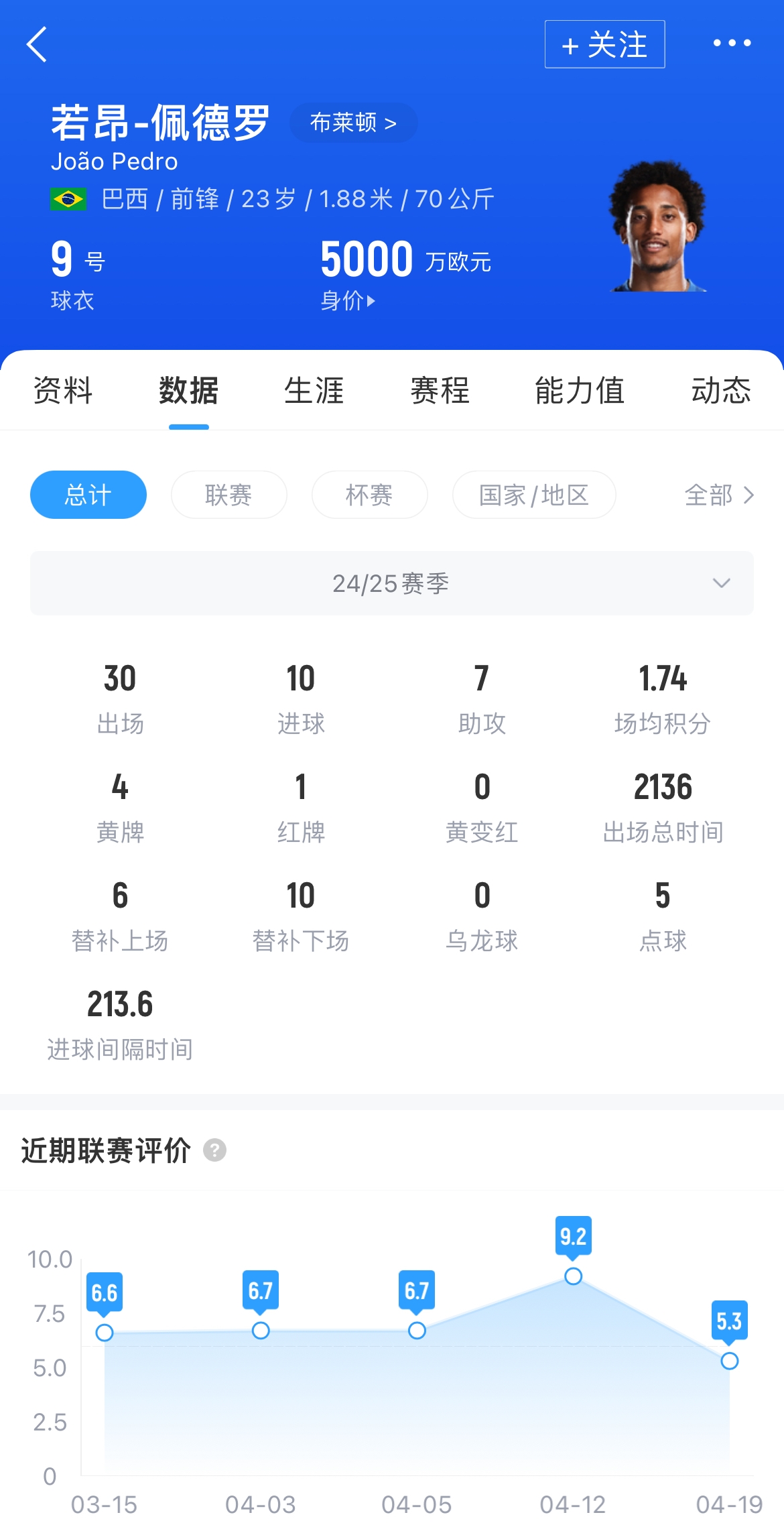Select the 国家/地区 filter chip
Screen dimensions: 784x1523
coord(534,495)
